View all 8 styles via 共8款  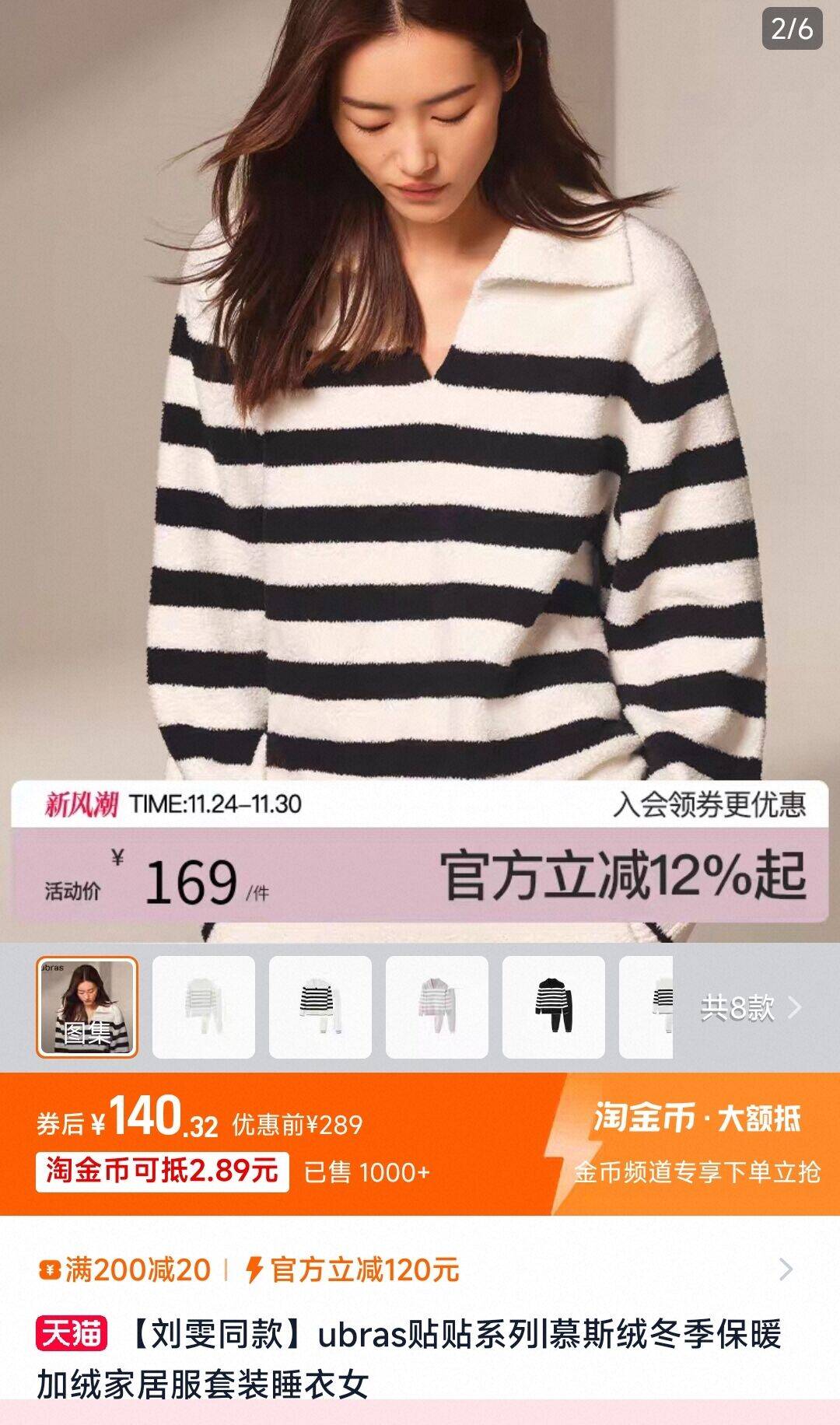[750, 1008]
